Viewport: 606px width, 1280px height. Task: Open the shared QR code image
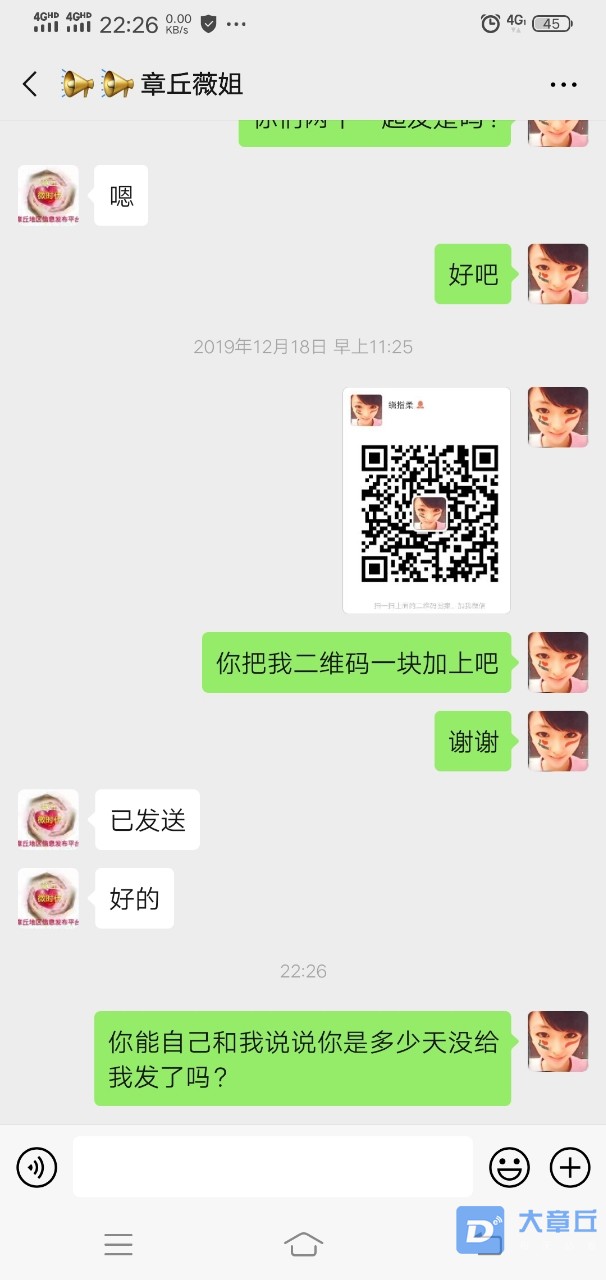[426, 500]
